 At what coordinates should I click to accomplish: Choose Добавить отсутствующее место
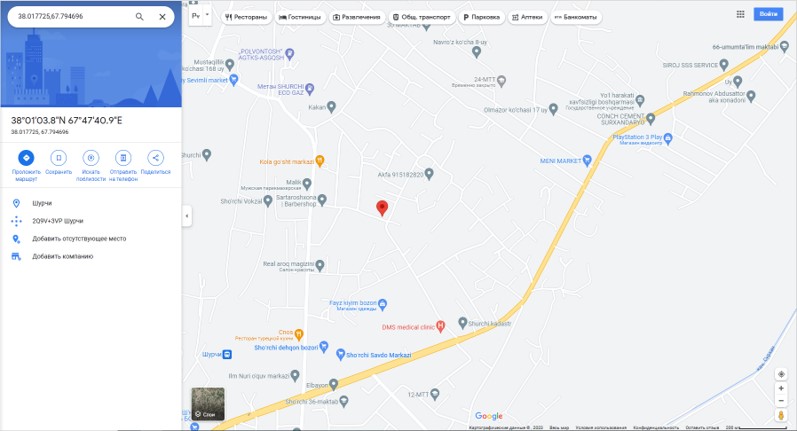[x=79, y=239]
